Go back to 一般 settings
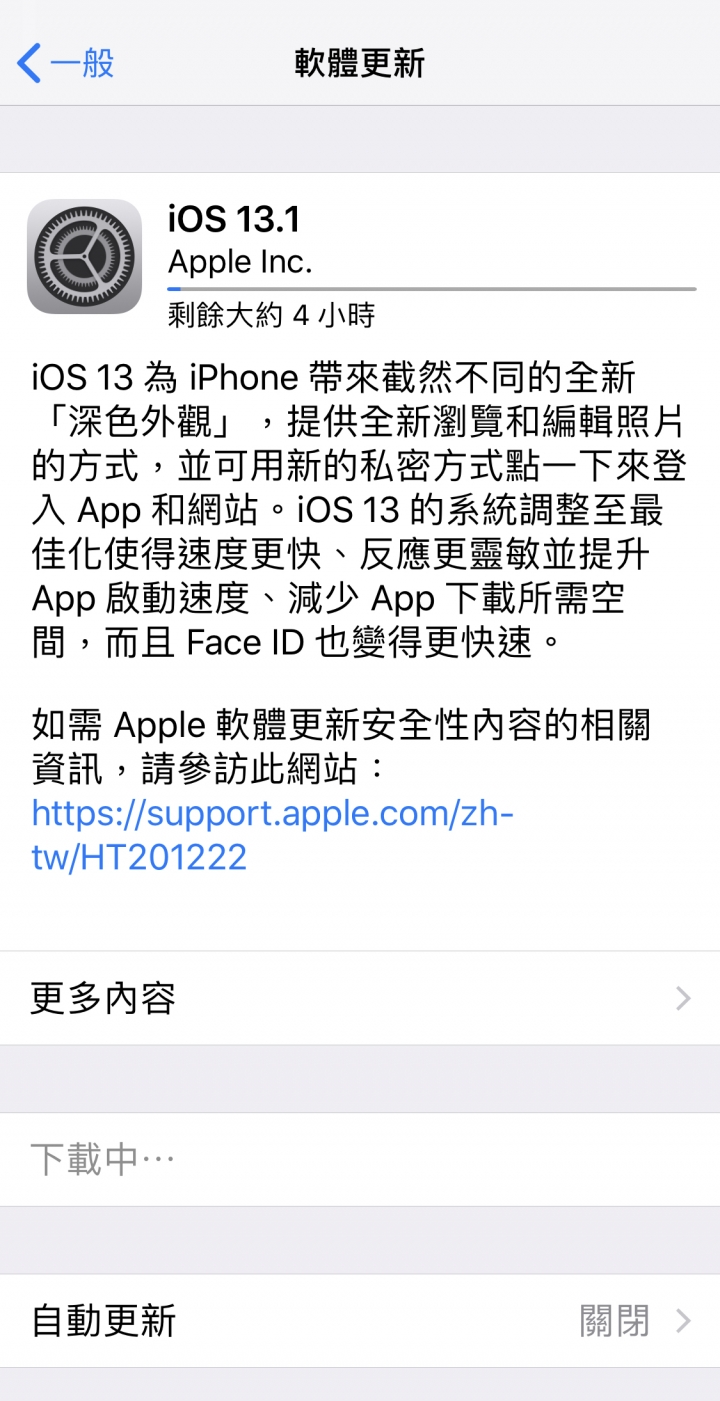 pos(66,63)
